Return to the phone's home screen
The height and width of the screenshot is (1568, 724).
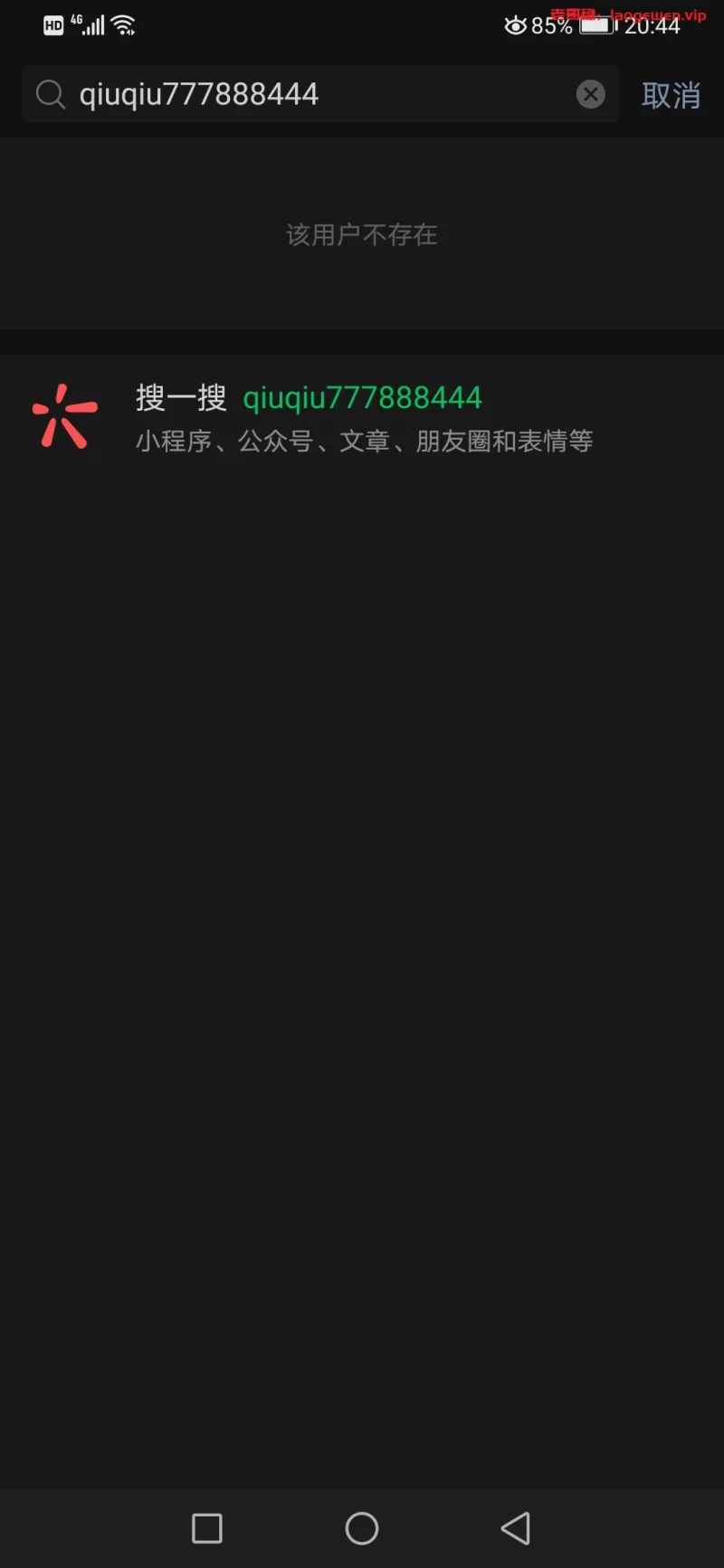click(362, 1528)
